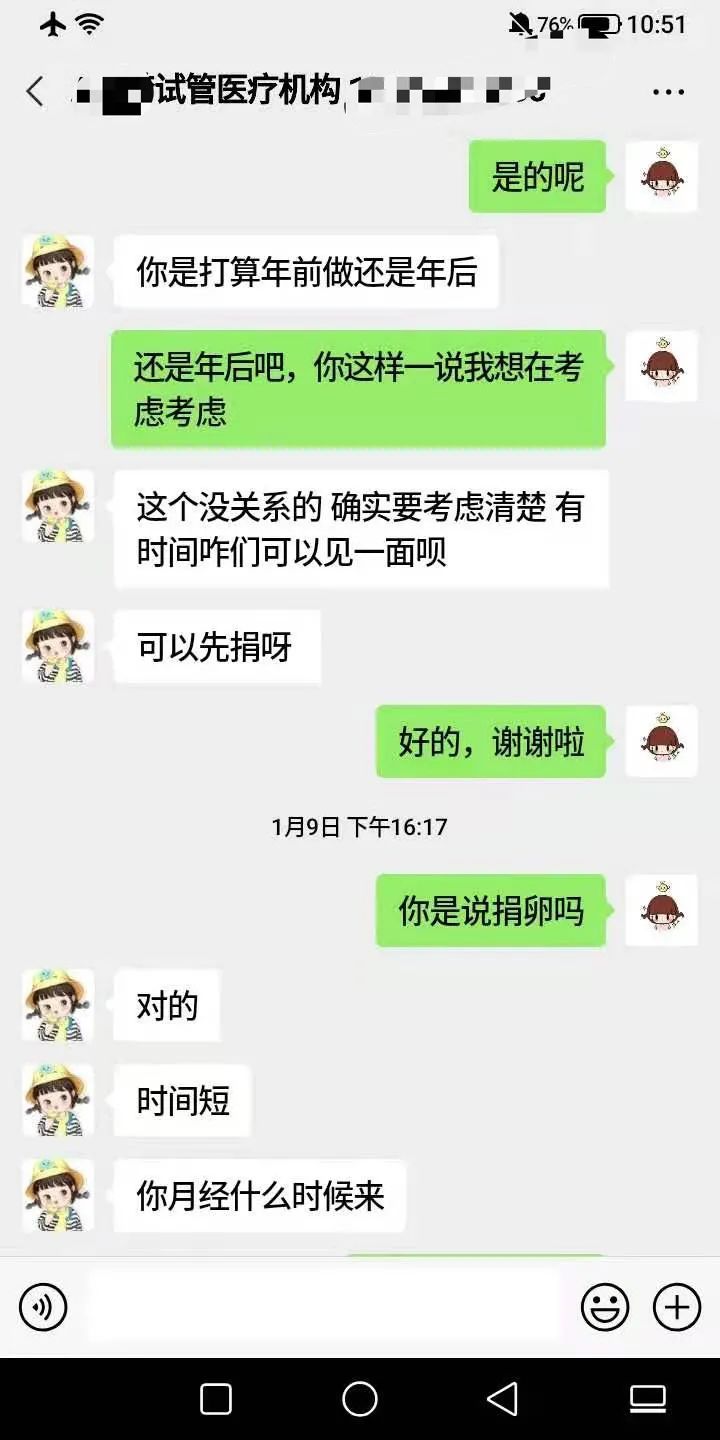
Task: Select the green bubble 好的，谢谢啦
Action: pos(490,741)
